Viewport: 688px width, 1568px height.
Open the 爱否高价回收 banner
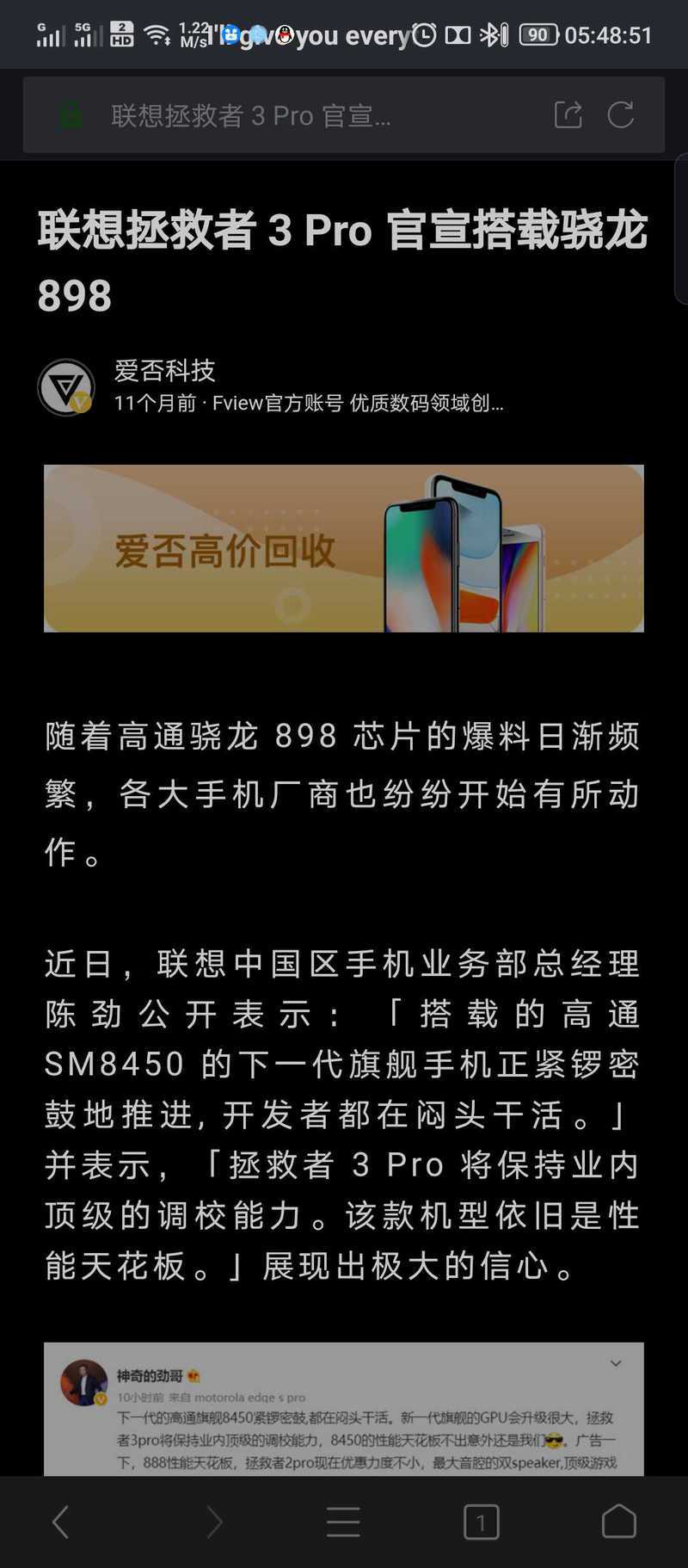[x=344, y=548]
